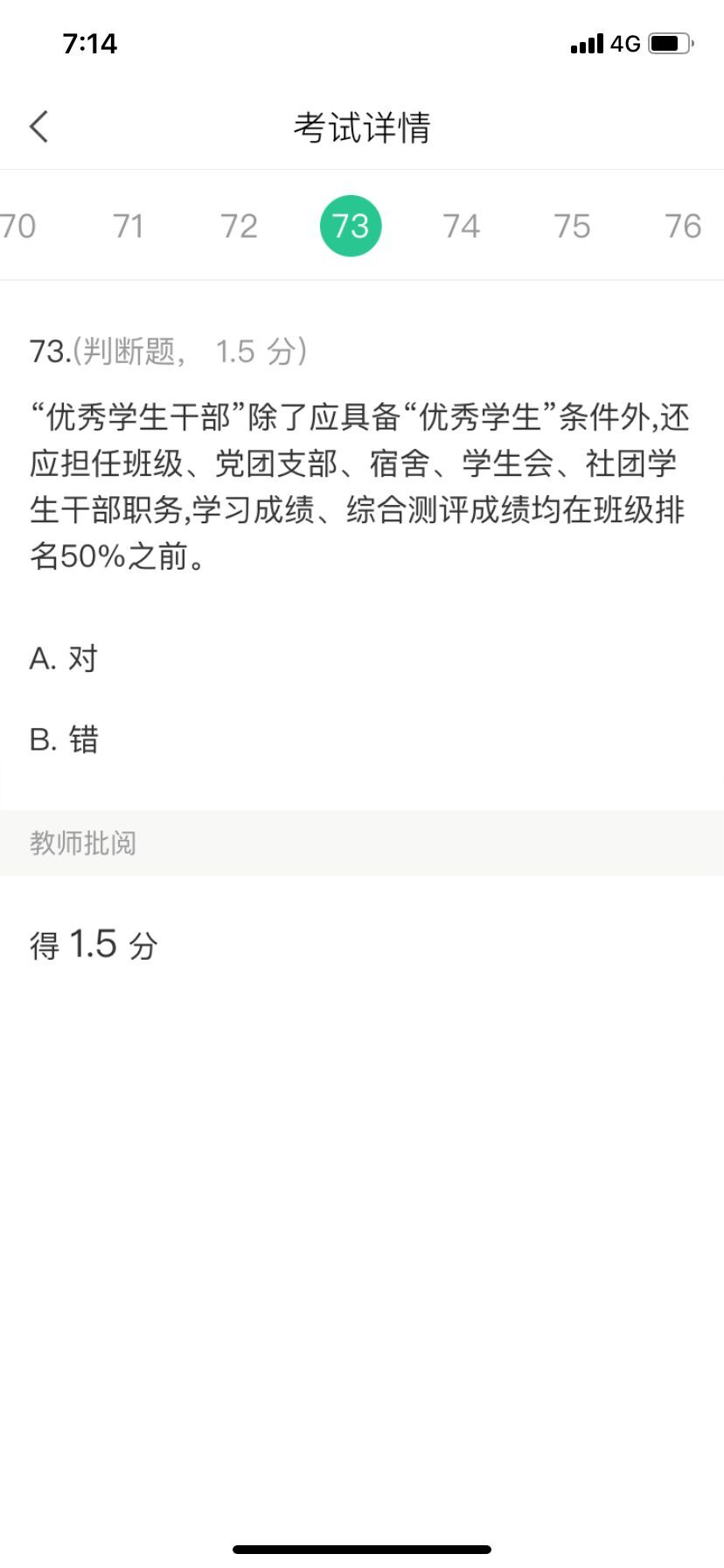724x1568 pixels.
Task: Go to question 74
Action: coord(461,227)
